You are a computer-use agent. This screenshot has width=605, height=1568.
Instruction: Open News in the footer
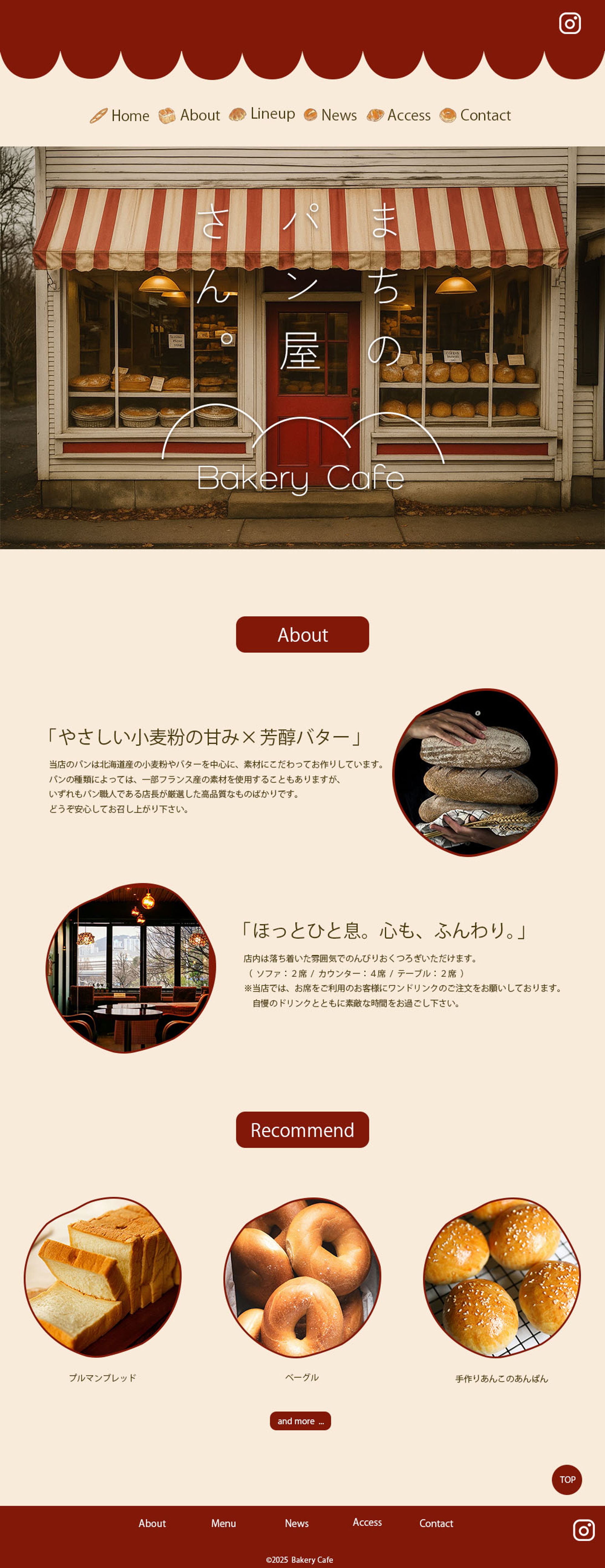coord(296,1523)
